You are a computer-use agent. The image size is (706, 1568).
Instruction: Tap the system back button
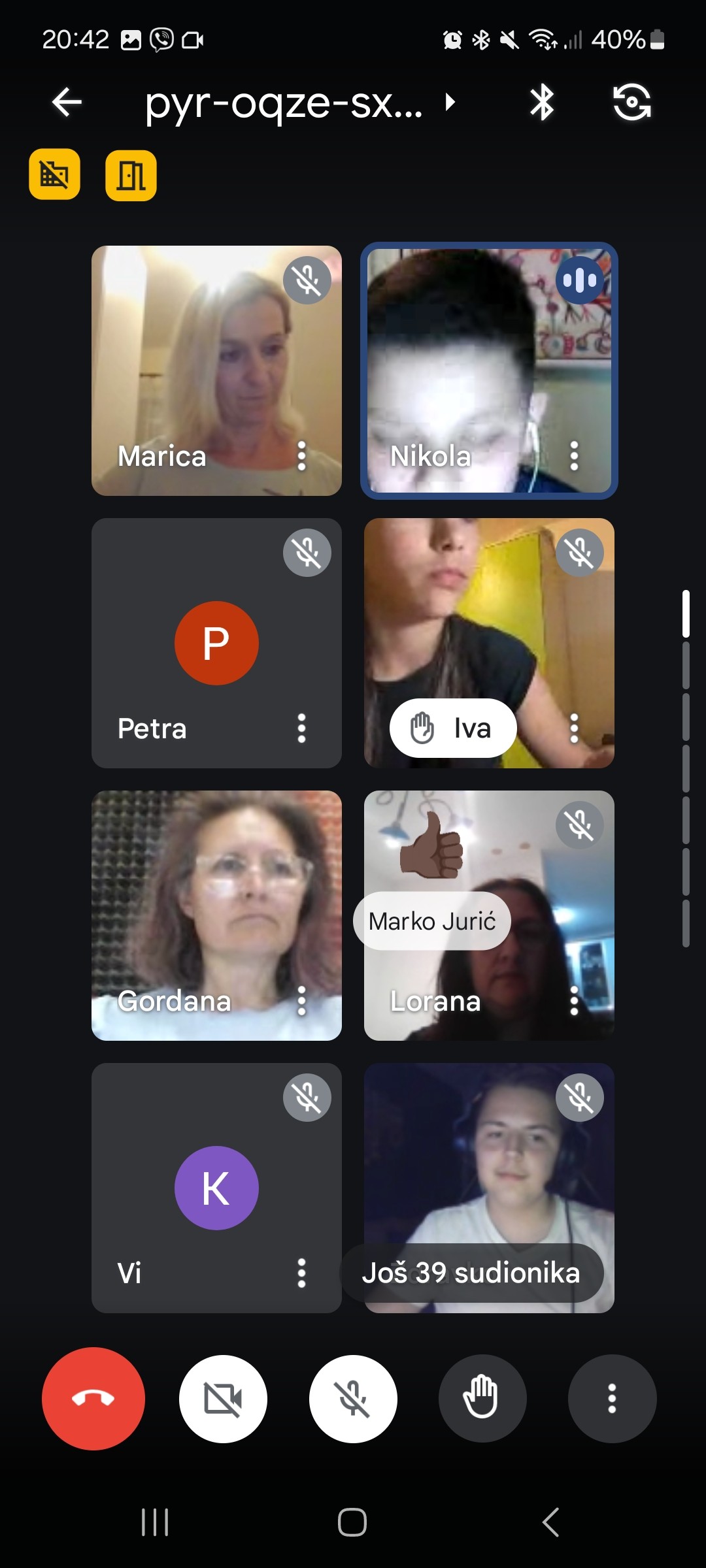(550, 1522)
